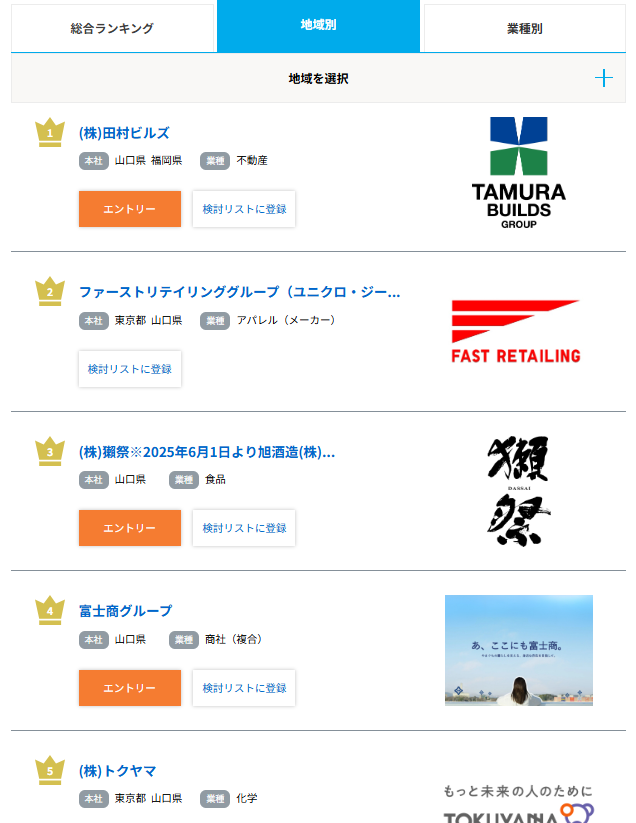
Task: Tap エントリー for 富士商グループ
Action: 130,688
